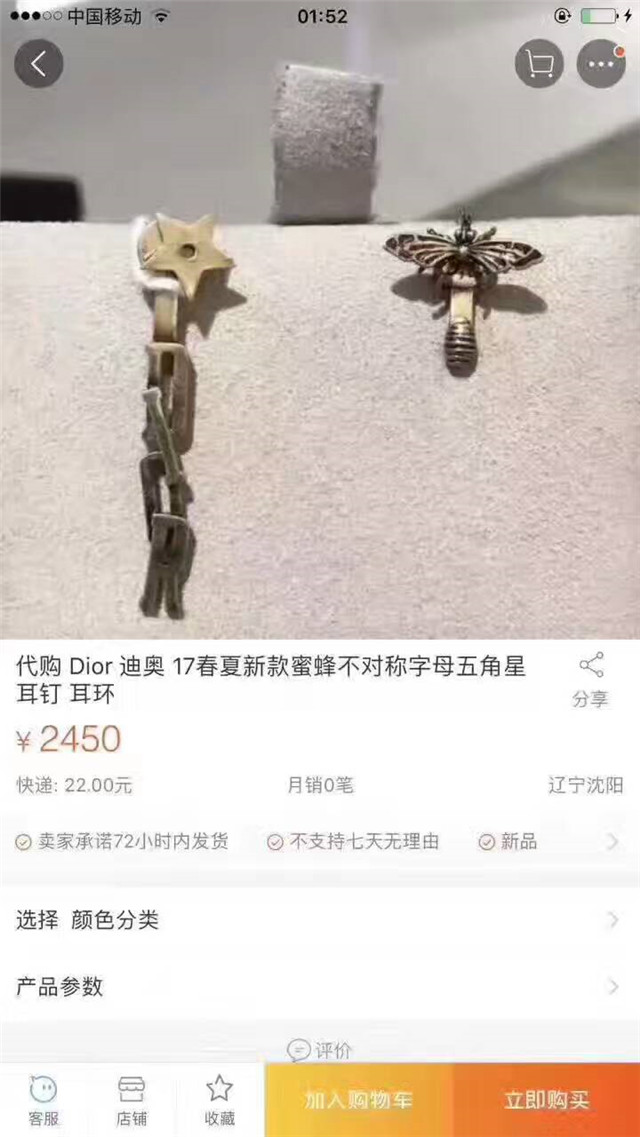640x1137 pixels.
Task: Open the shopping cart icon
Action: [540, 65]
